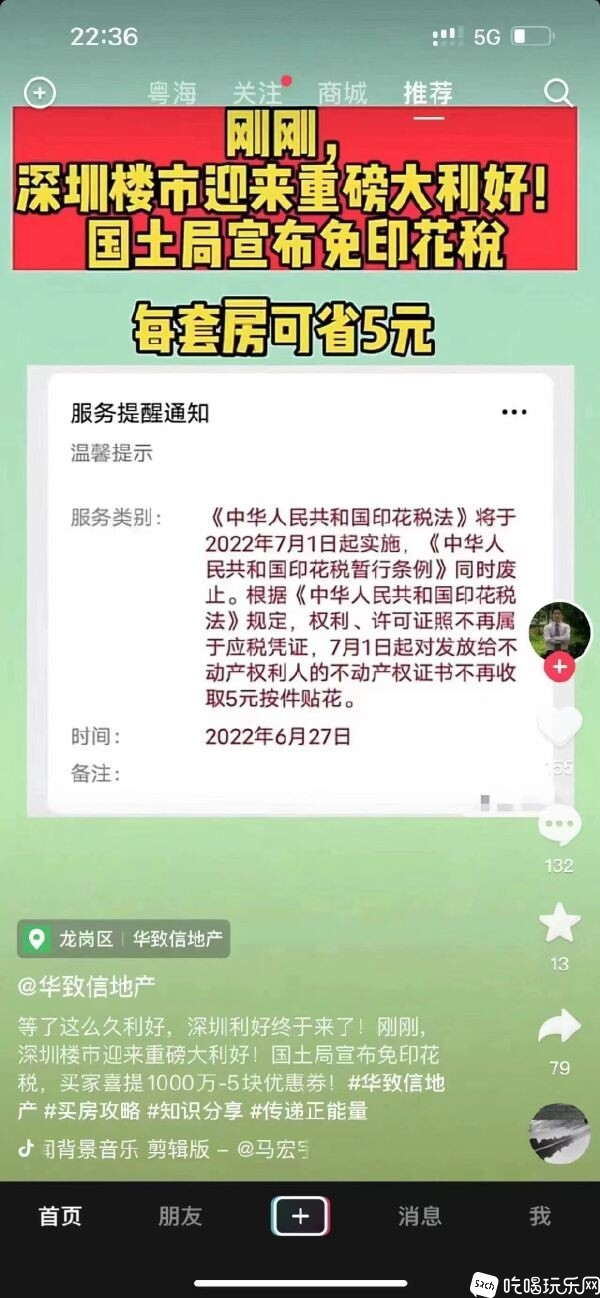
Task: Go to the 首页 tab
Action: pos(60,1216)
